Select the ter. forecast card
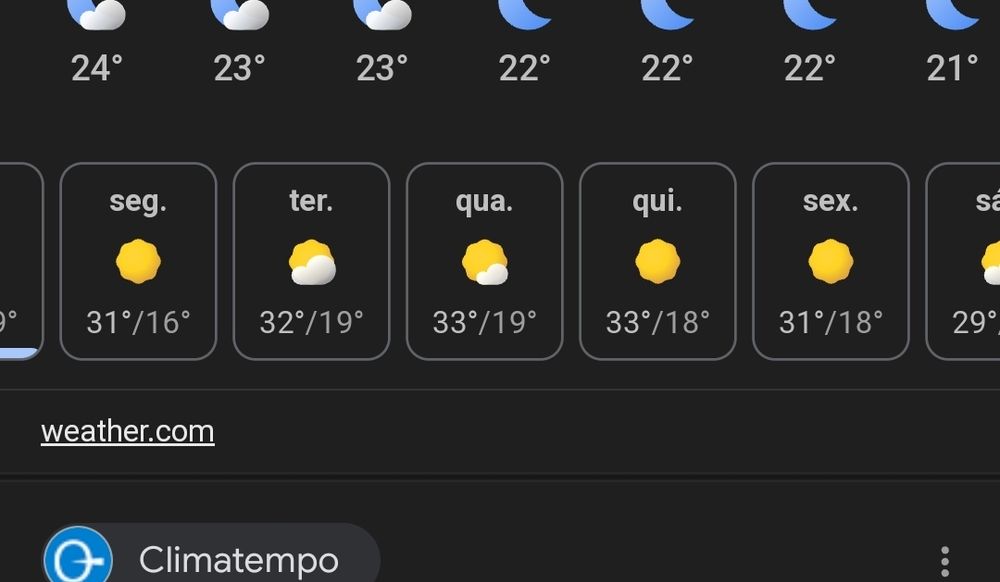The image size is (1000, 582). tap(311, 261)
